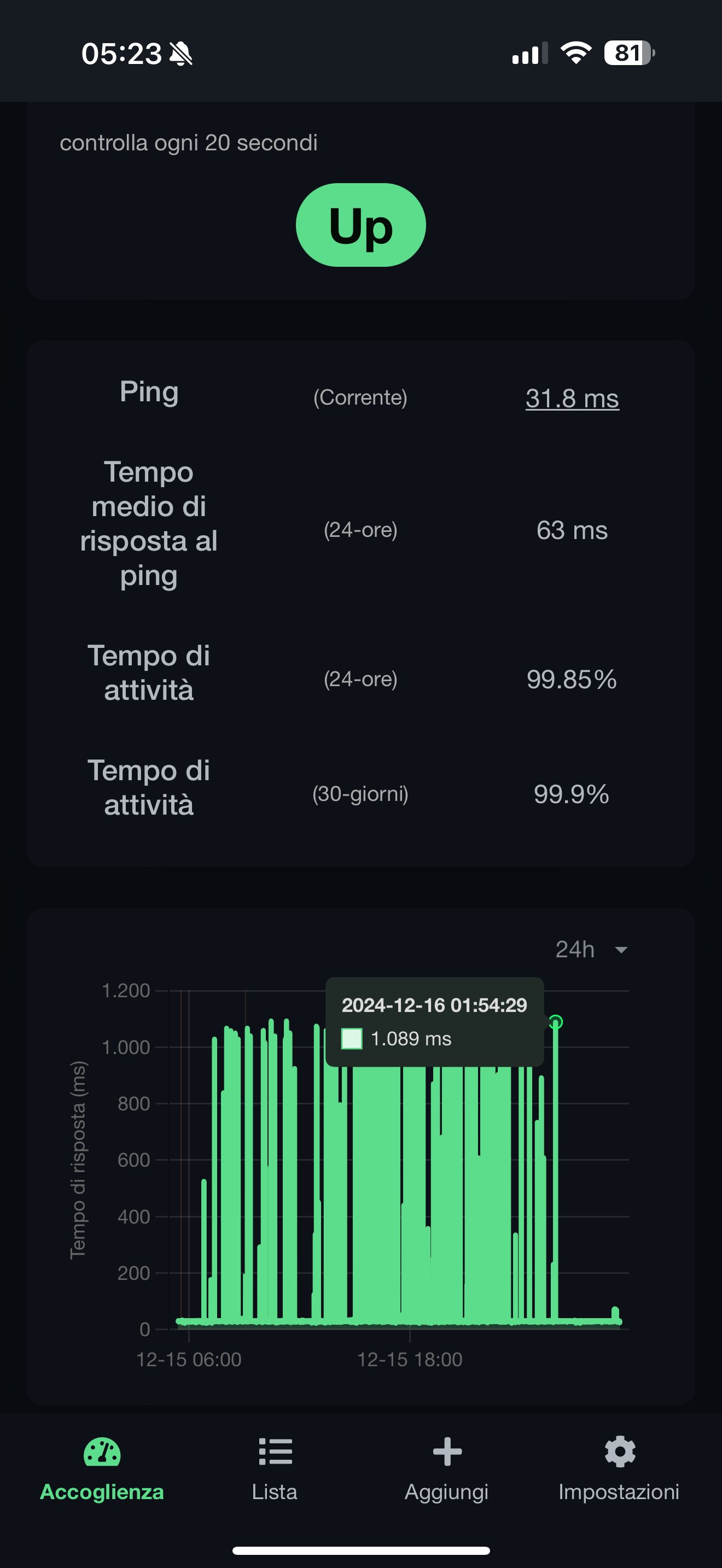Go to Impostazioni settings tab
This screenshot has width=722, height=1568.
[x=619, y=1468]
